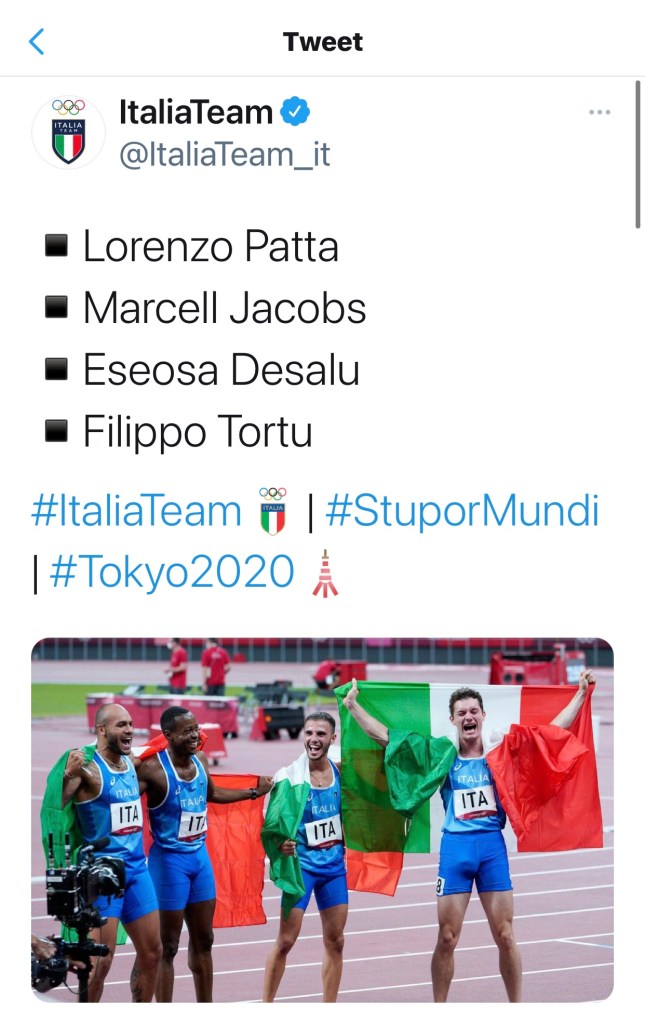Open the #Tokyo2020 hashtag
Image resolution: width=645 pixels, height=1024 pixels.
point(171,573)
